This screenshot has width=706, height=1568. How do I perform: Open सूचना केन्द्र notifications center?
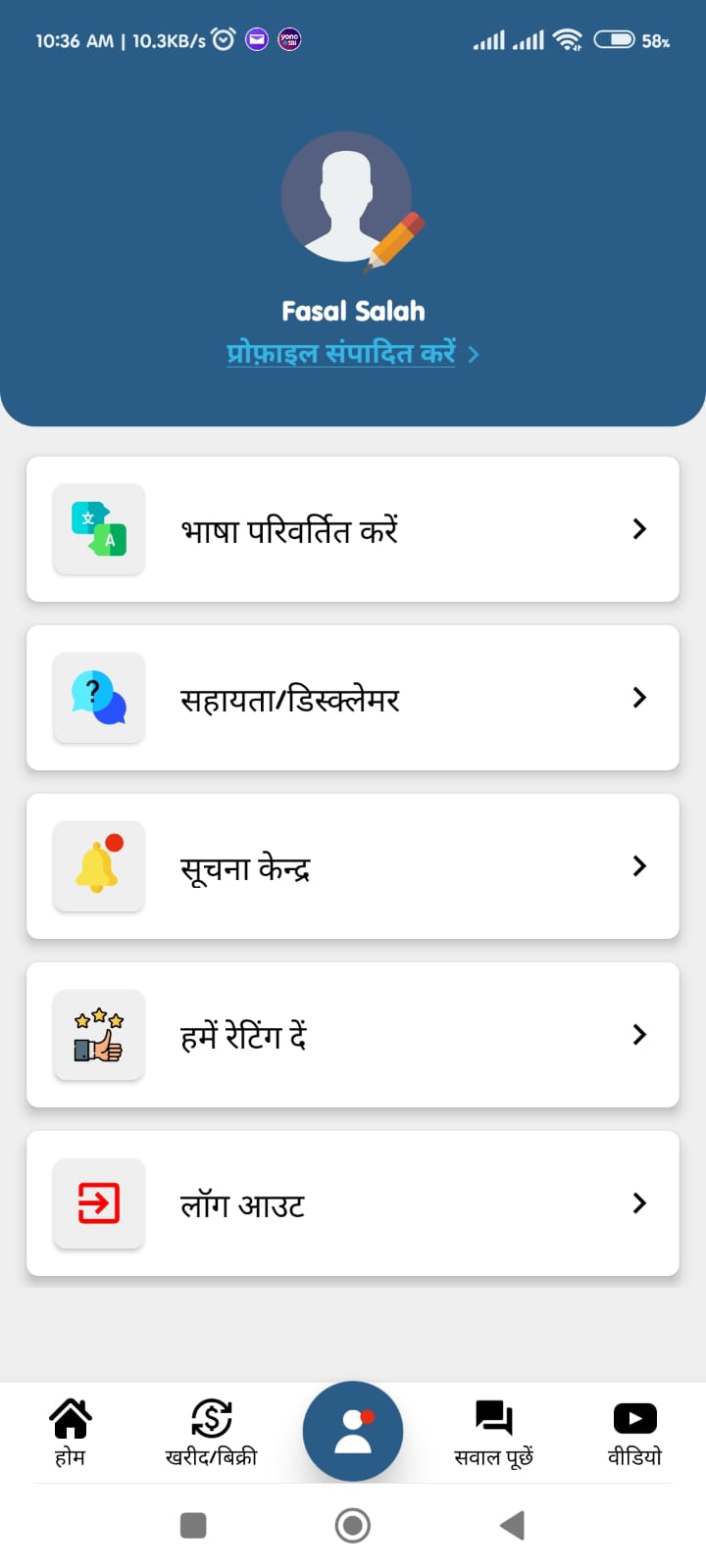pos(352,866)
